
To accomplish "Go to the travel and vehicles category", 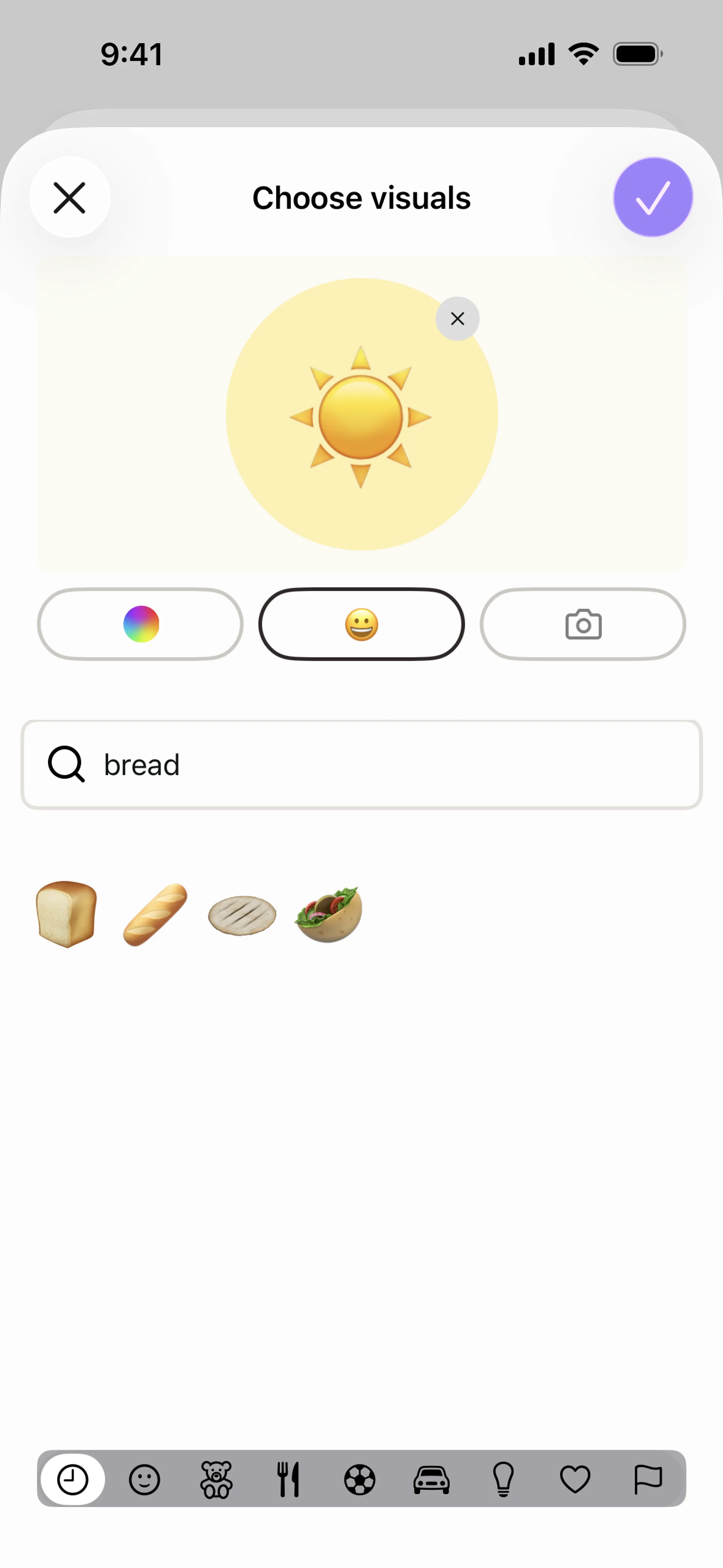I will (x=432, y=1479).
